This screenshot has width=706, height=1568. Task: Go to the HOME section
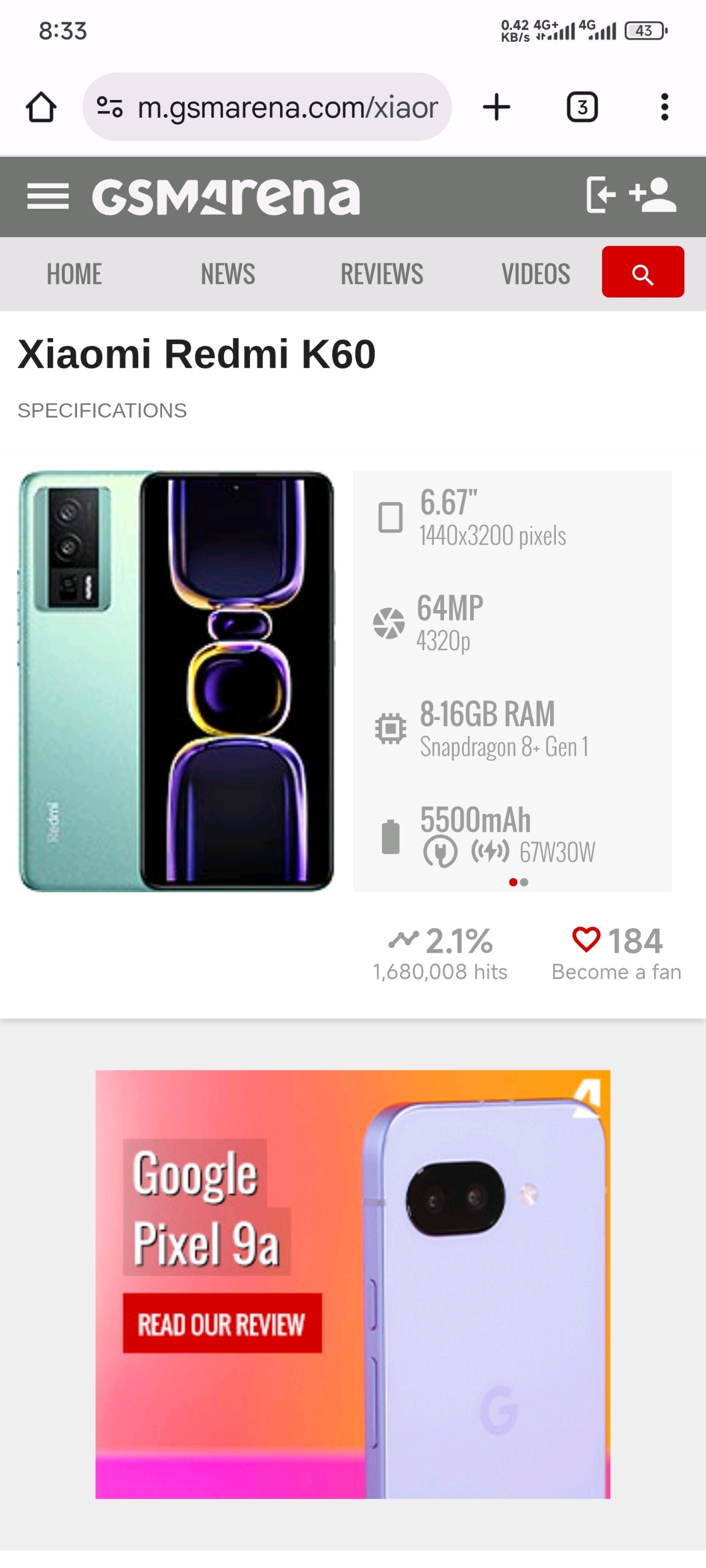[74, 274]
